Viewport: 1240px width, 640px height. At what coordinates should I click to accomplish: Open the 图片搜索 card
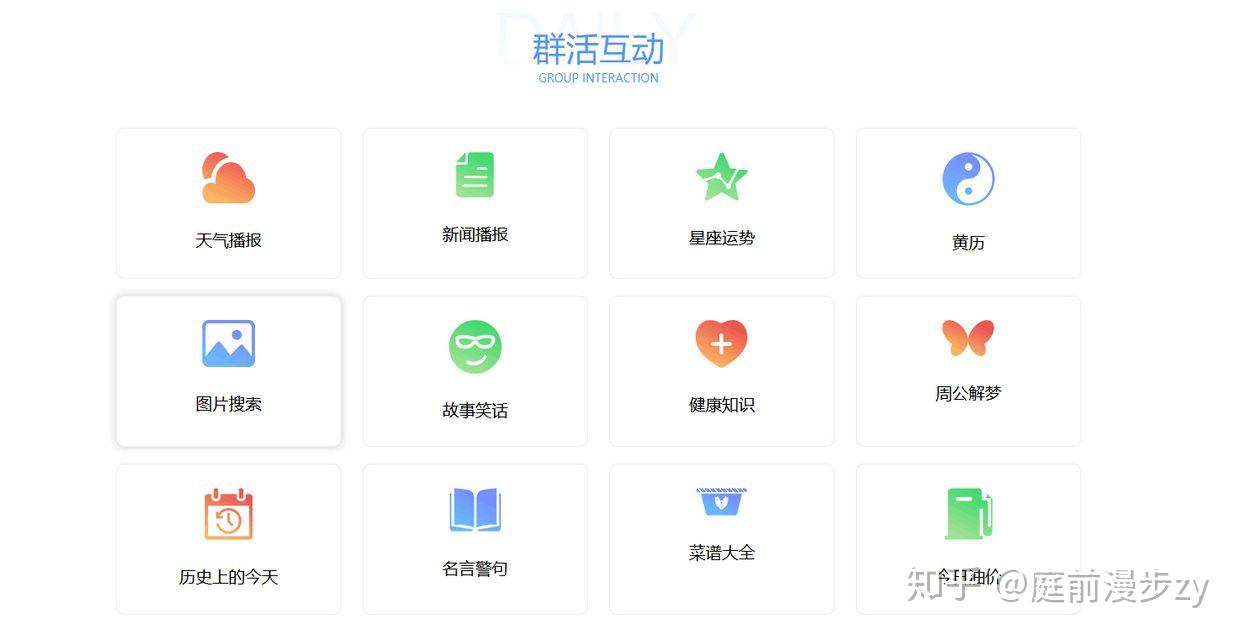coord(228,371)
